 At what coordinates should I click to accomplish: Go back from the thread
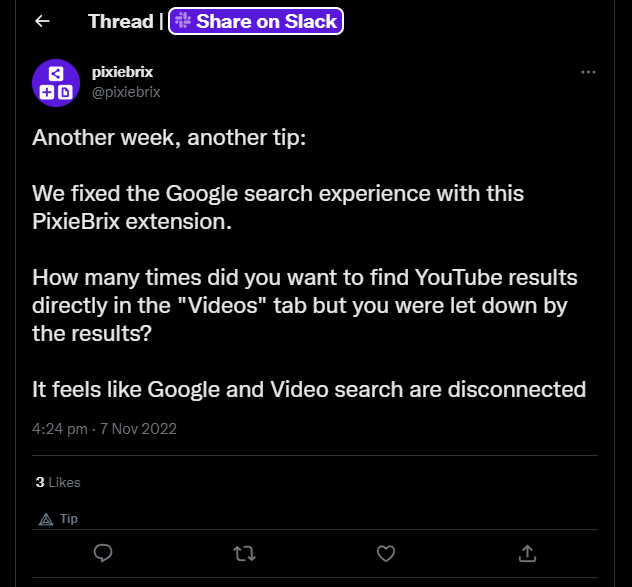coord(42,21)
